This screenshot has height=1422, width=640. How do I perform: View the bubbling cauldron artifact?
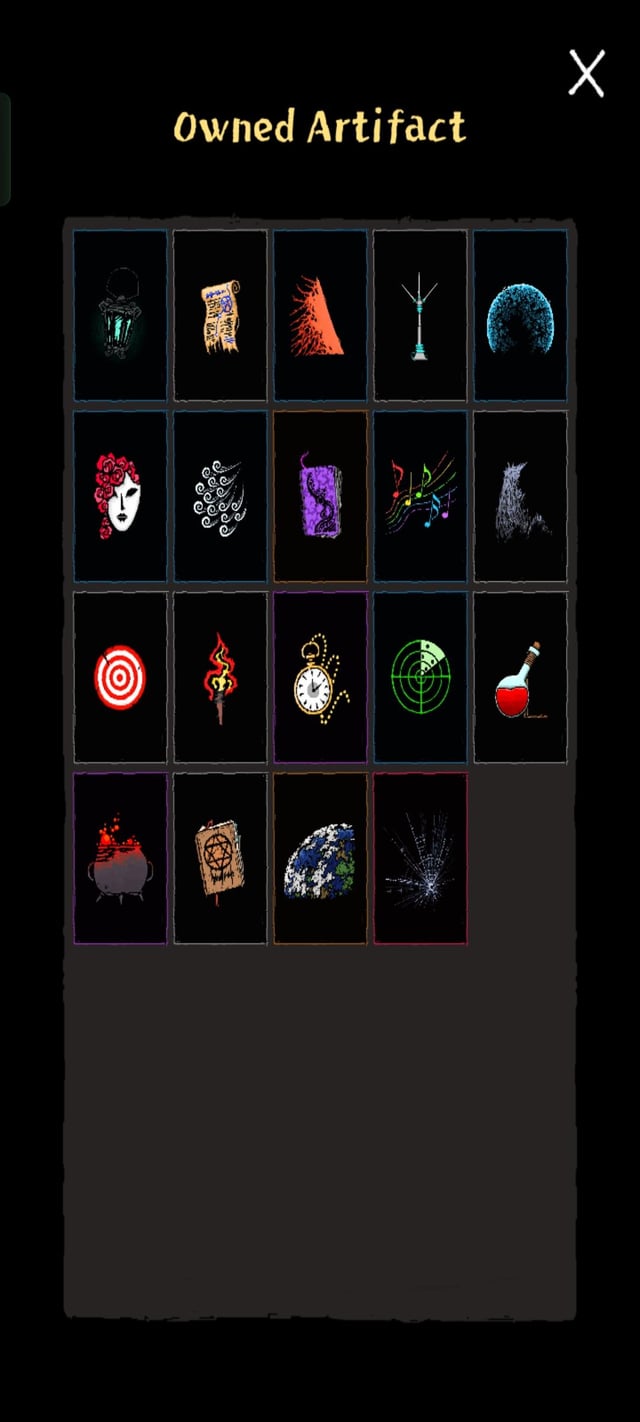120,858
